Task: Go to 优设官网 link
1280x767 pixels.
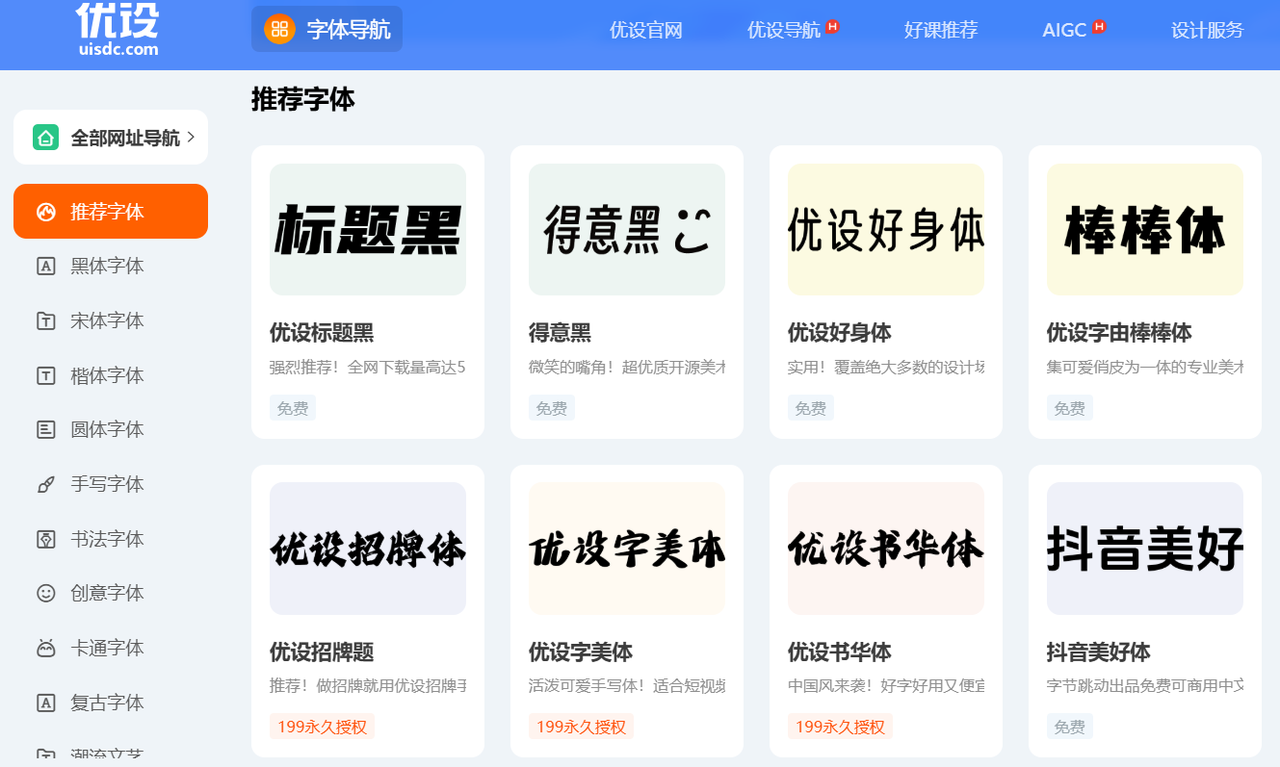Action: (x=646, y=30)
